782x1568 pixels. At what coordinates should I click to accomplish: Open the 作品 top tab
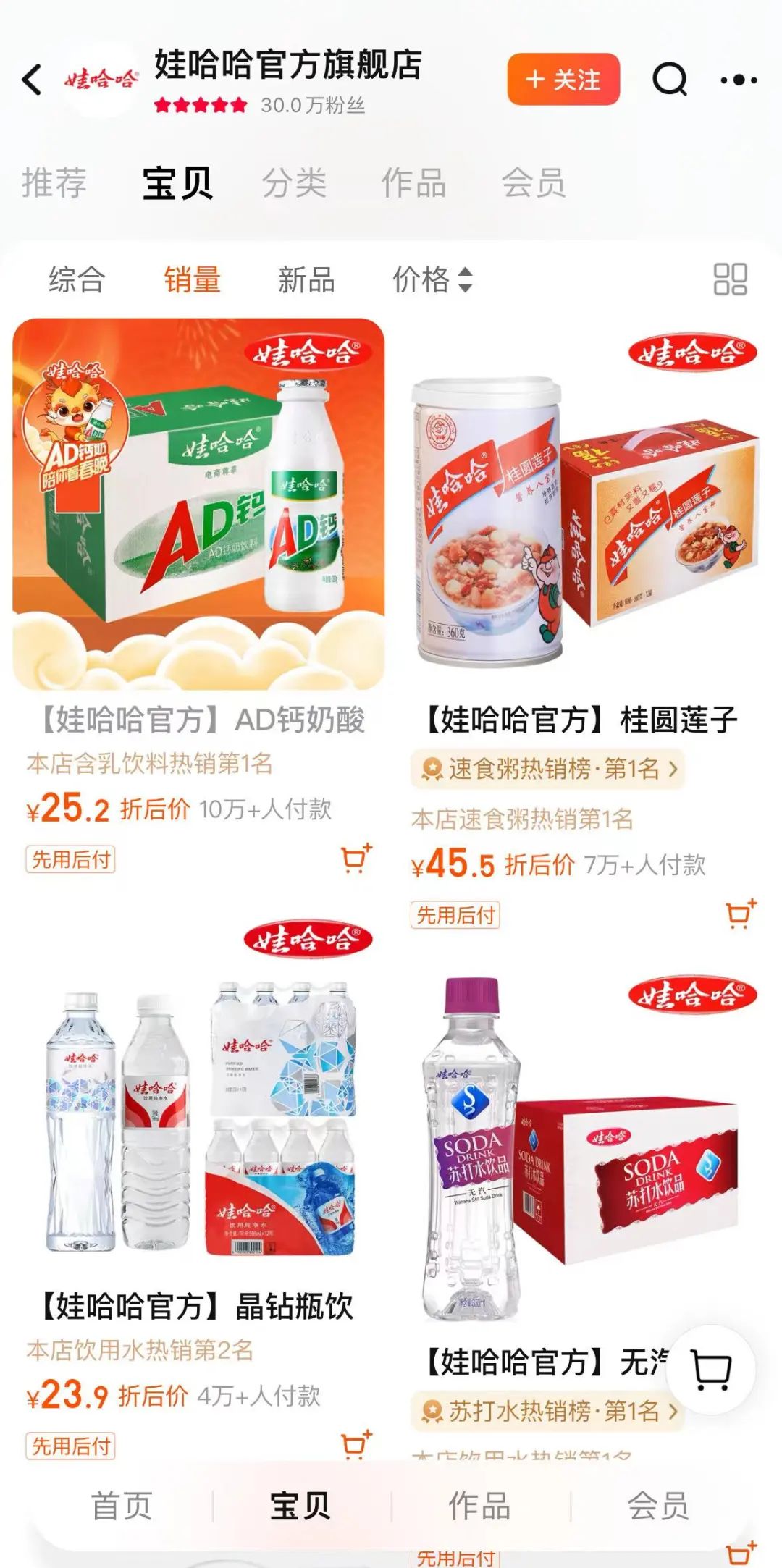pos(413,182)
